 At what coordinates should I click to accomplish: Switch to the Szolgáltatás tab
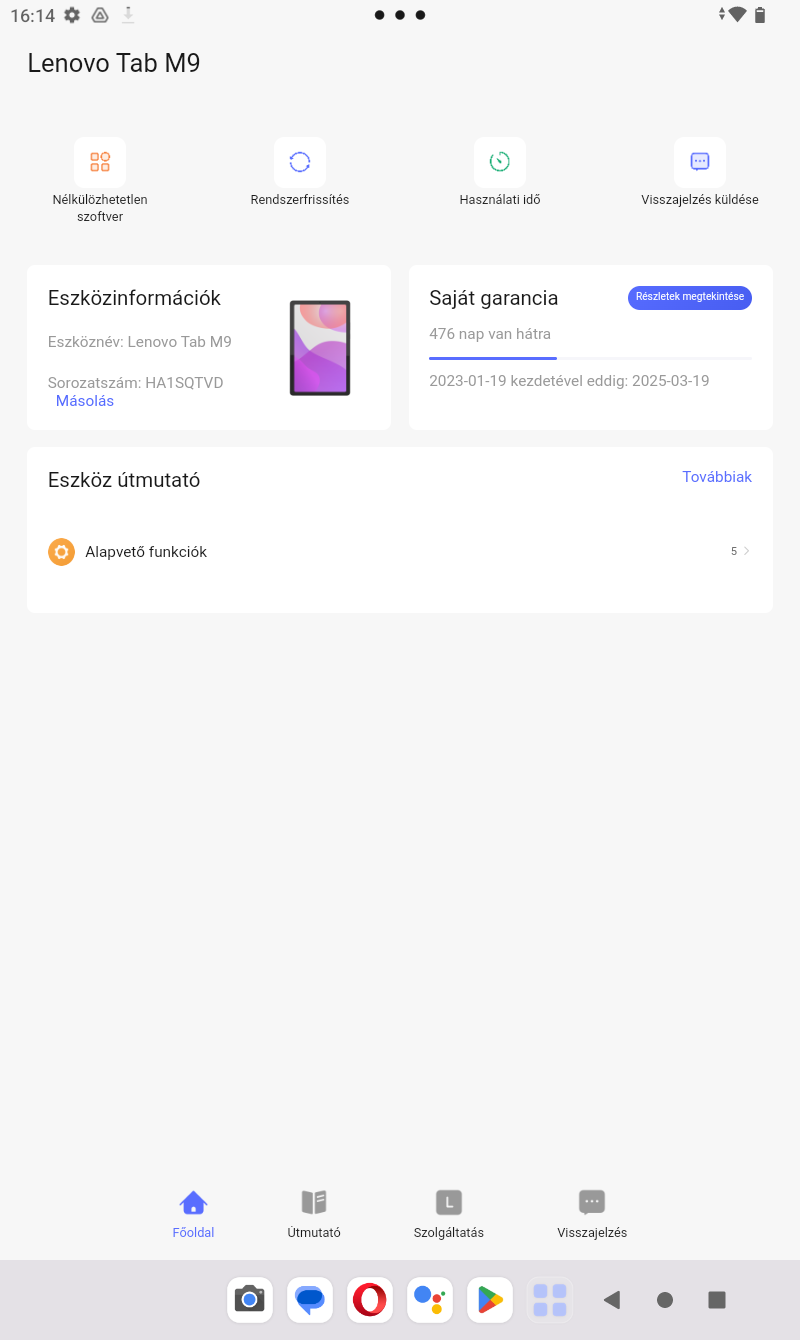click(x=449, y=1215)
